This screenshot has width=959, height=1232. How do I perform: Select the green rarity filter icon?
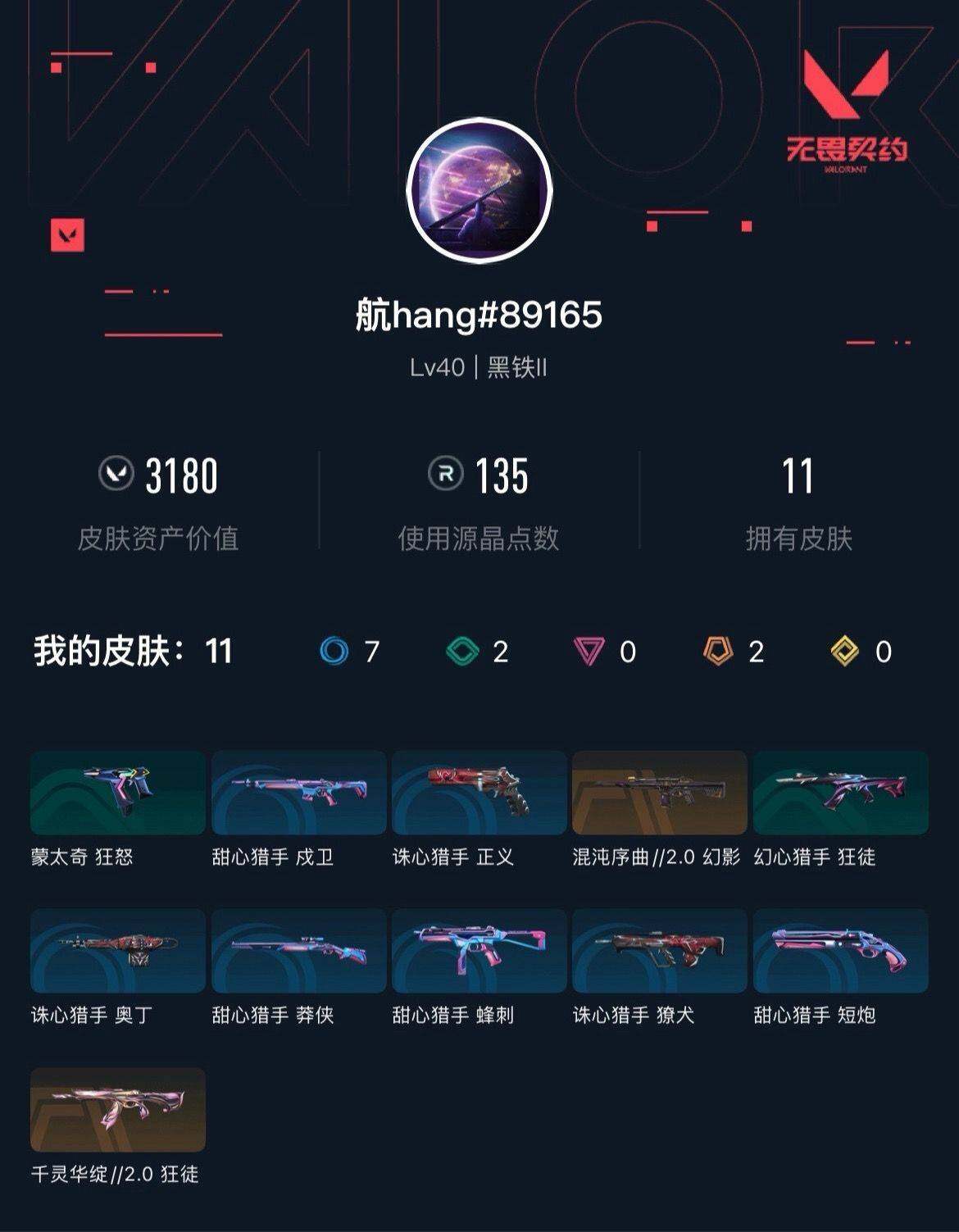click(461, 652)
